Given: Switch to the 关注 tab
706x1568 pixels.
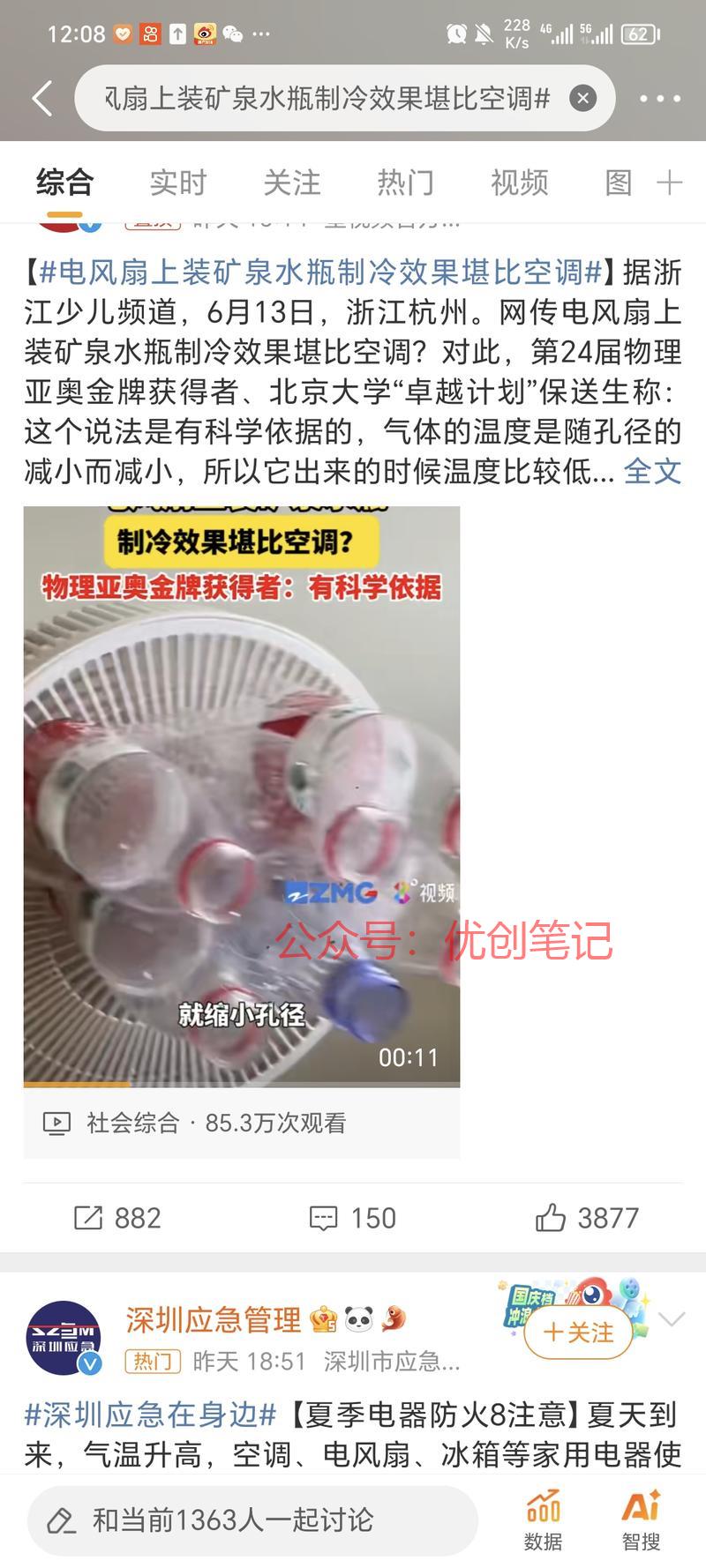Looking at the screenshot, I should [x=291, y=183].
